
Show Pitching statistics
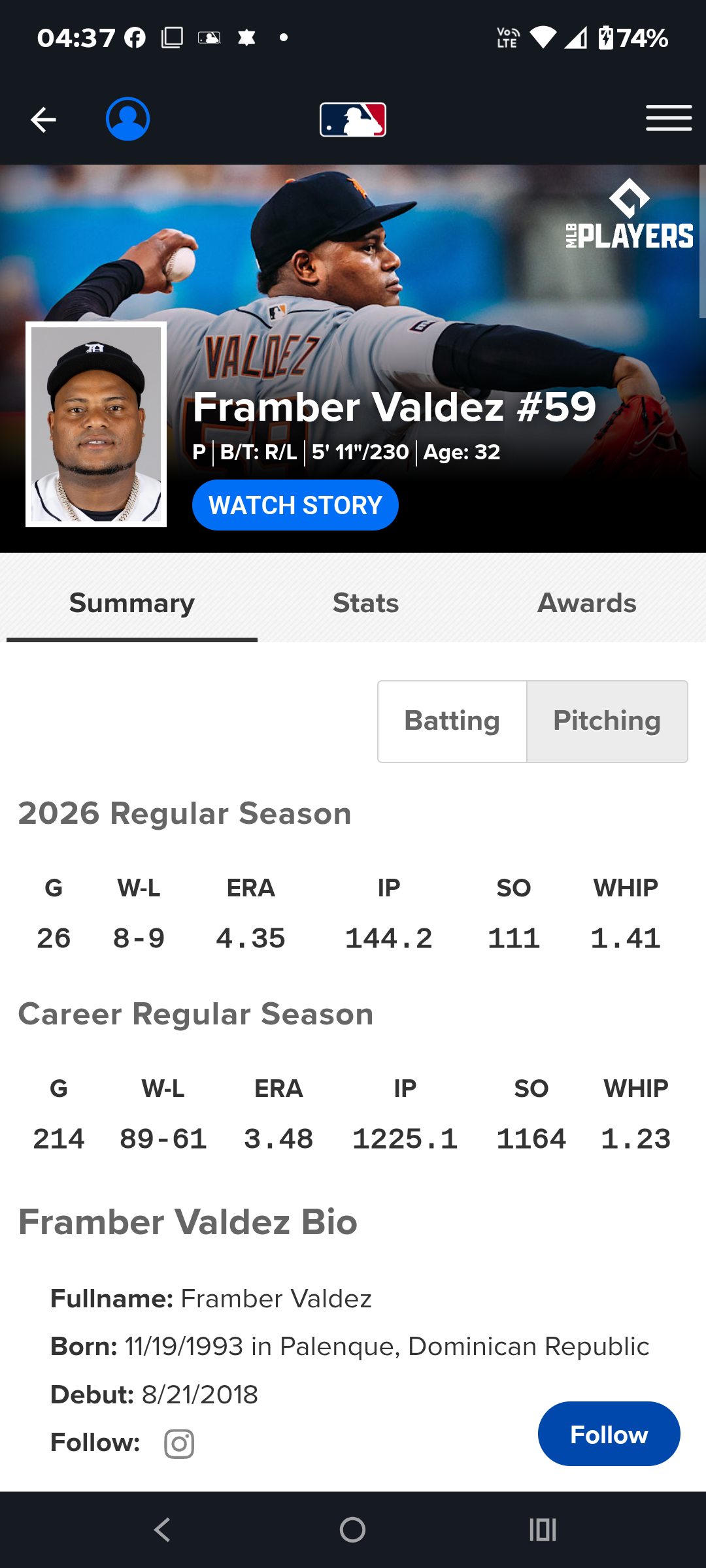[x=607, y=721]
